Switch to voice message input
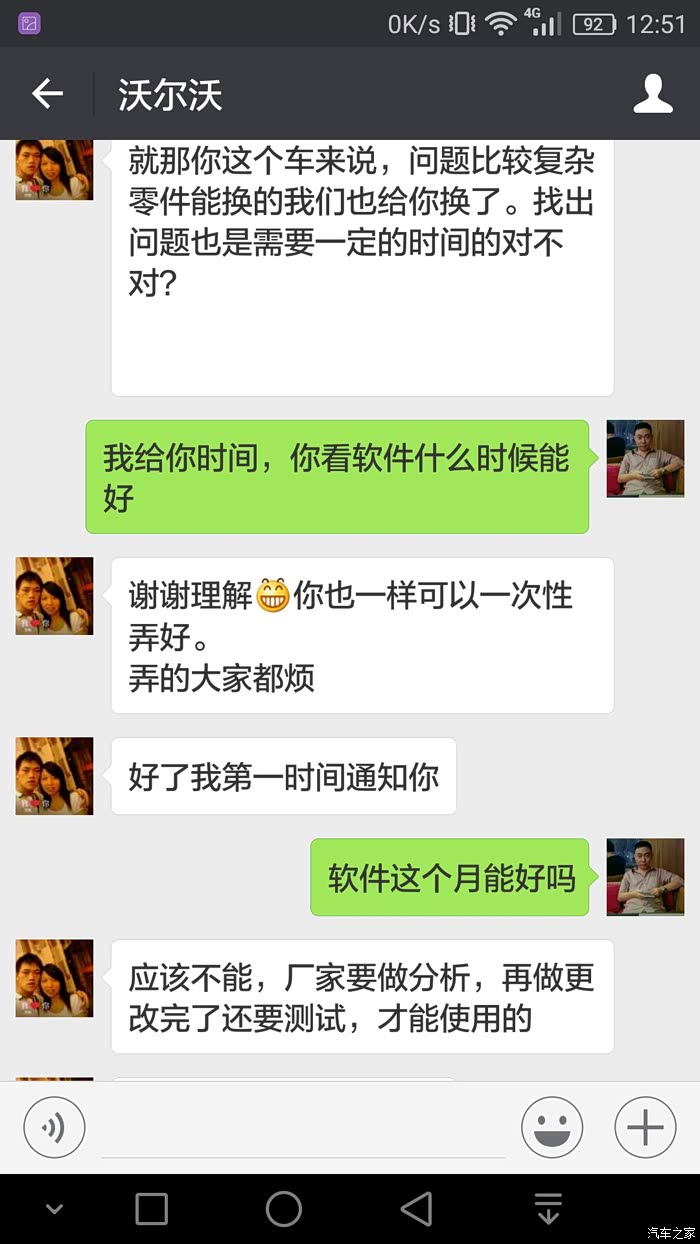 [x=54, y=1128]
